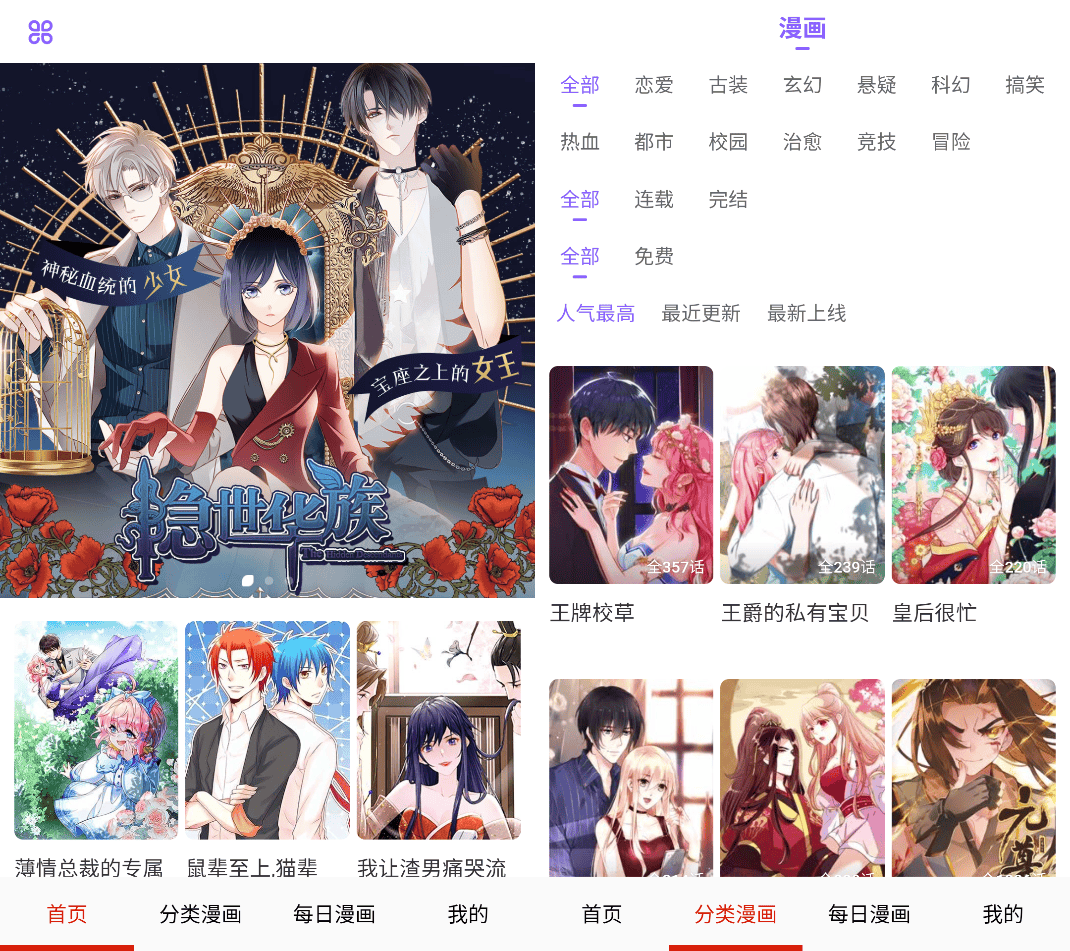The height and width of the screenshot is (951, 1070).
Task: Open the grid menu icon at top
Action: [x=40, y=32]
